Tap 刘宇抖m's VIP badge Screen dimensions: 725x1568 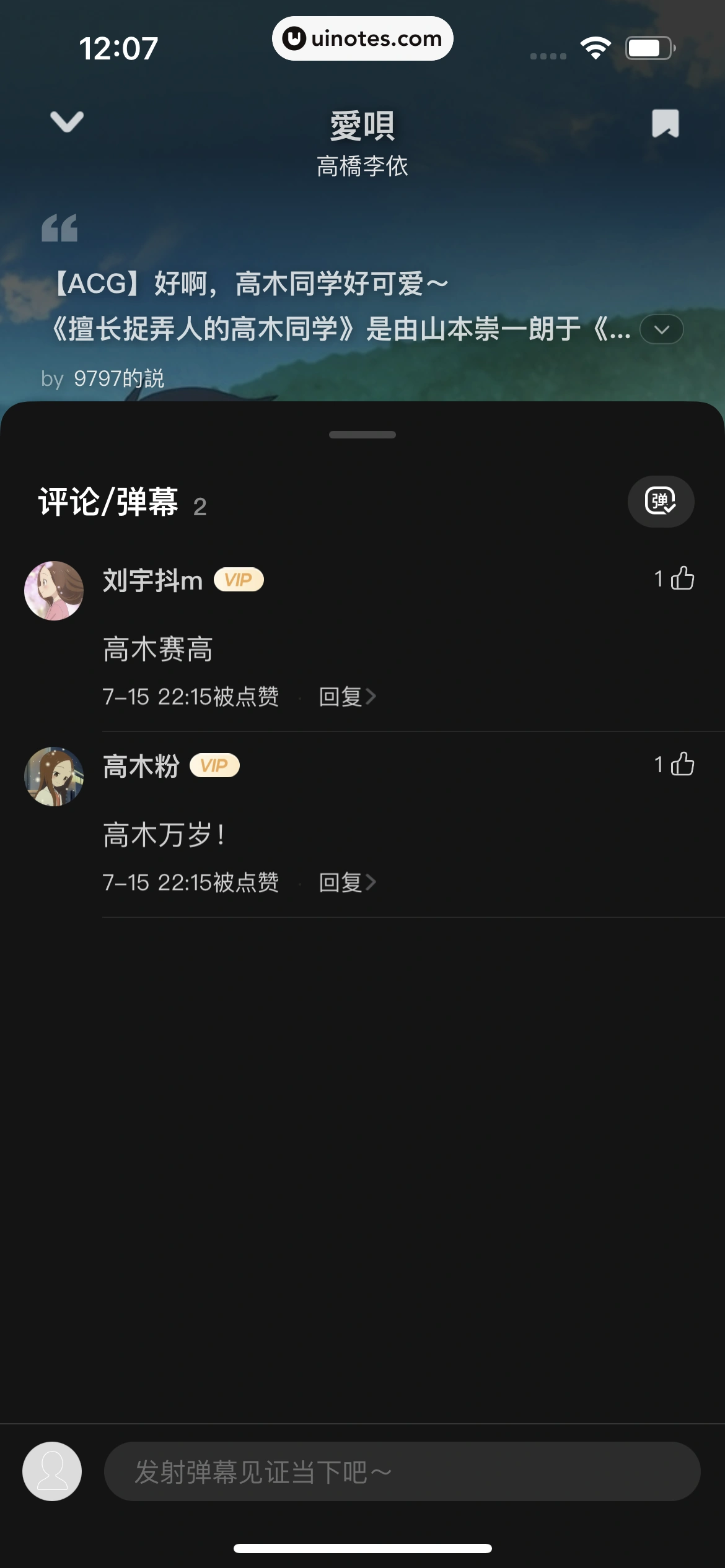tap(239, 580)
